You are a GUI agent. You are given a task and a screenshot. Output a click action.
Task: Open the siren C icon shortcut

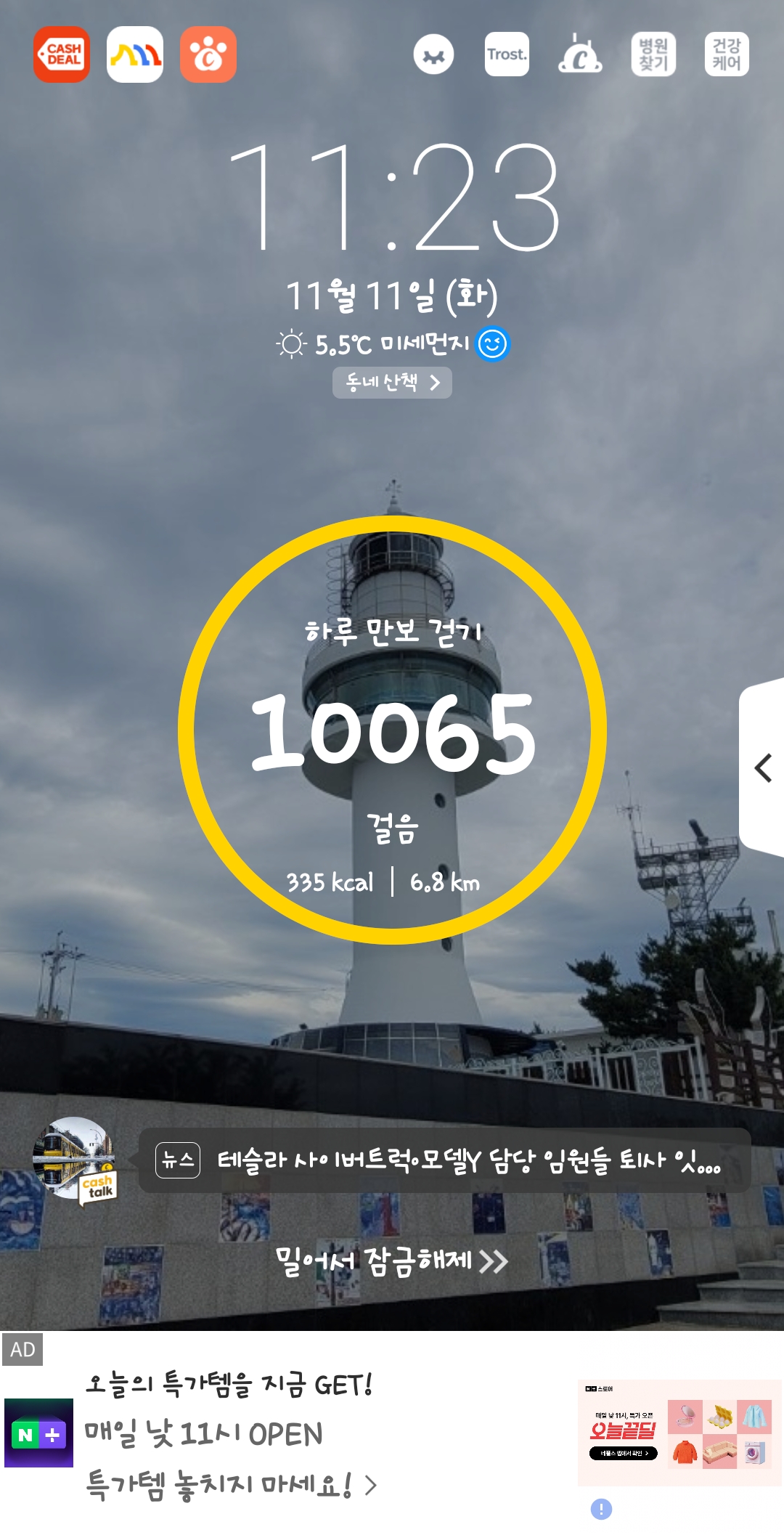(580, 54)
